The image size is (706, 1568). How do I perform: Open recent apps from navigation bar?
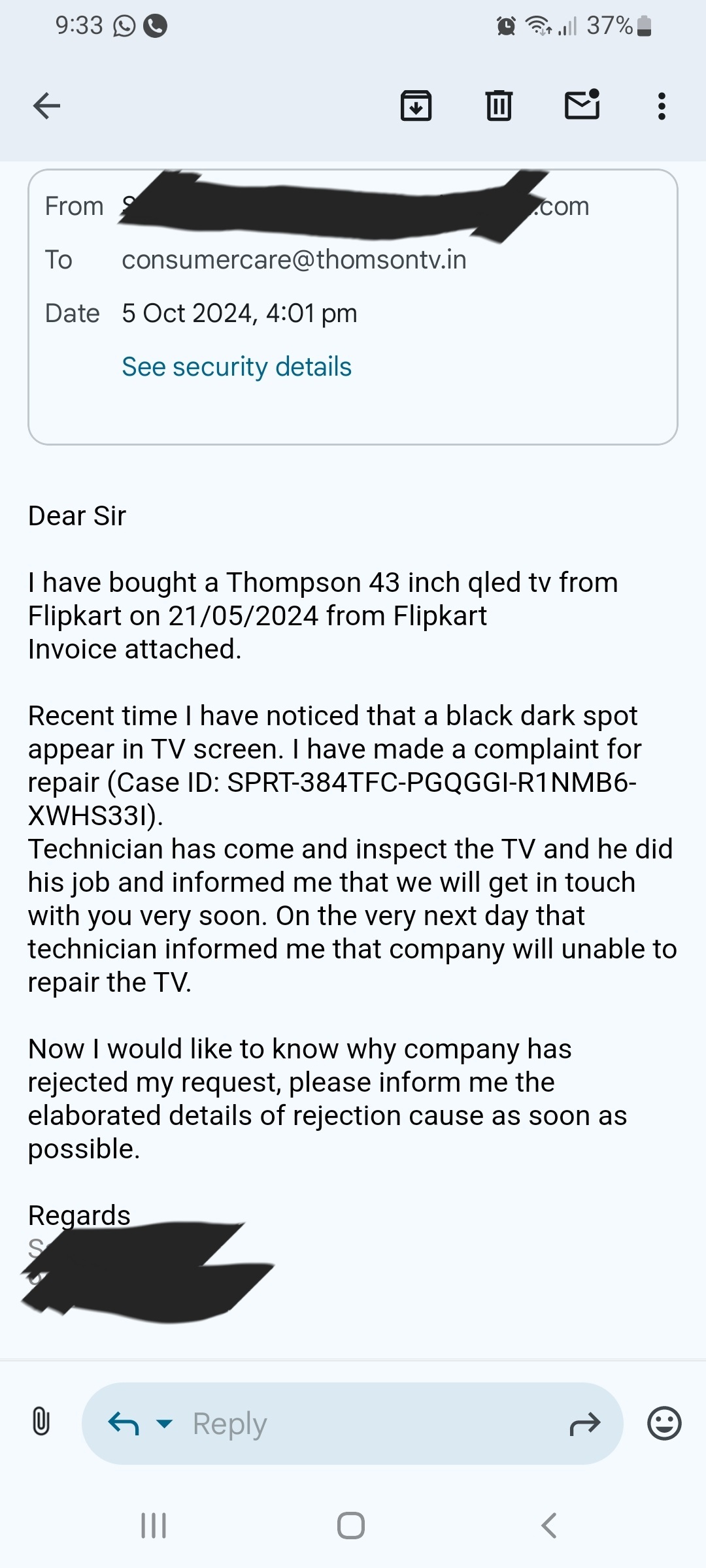pos(154,1526)
